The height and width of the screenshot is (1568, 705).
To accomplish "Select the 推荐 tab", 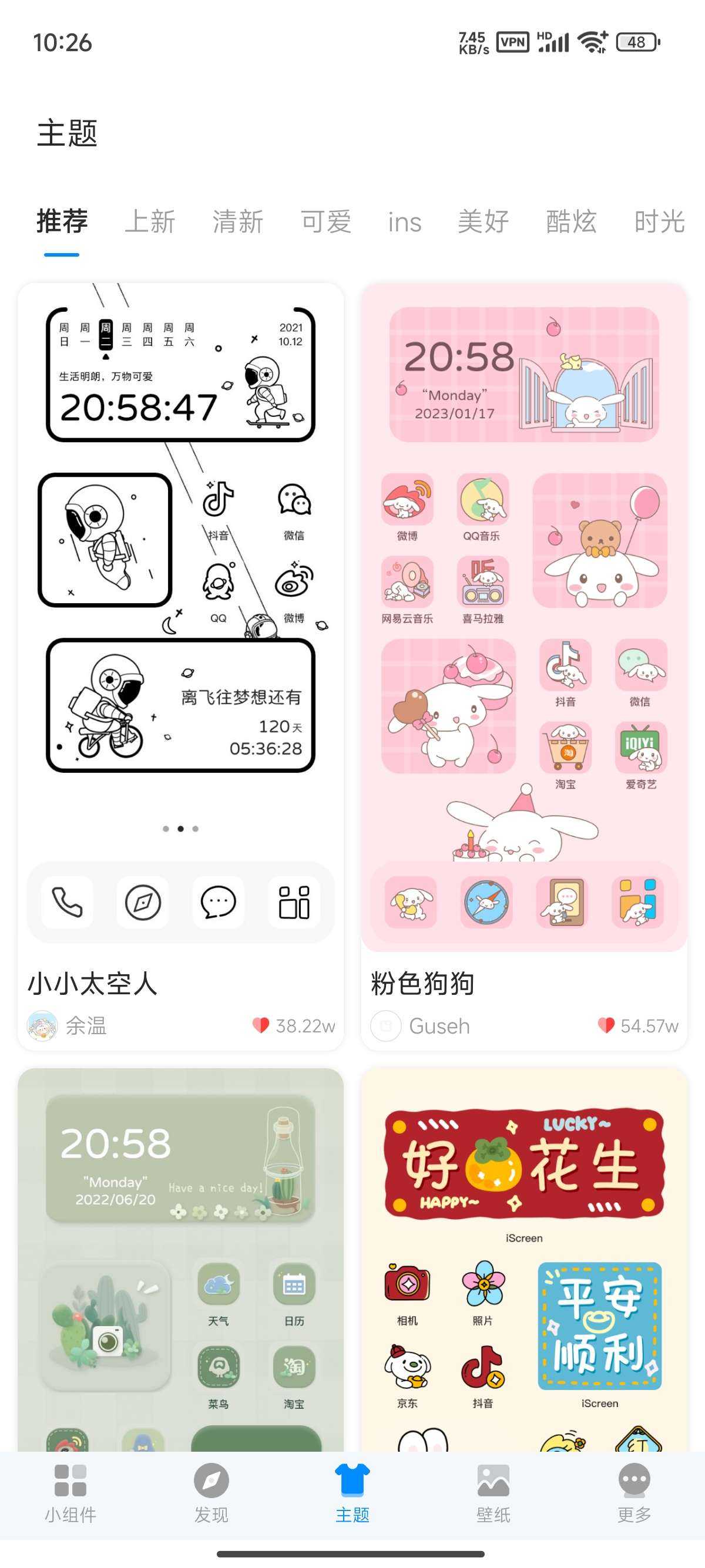I will tap(62, 221).
